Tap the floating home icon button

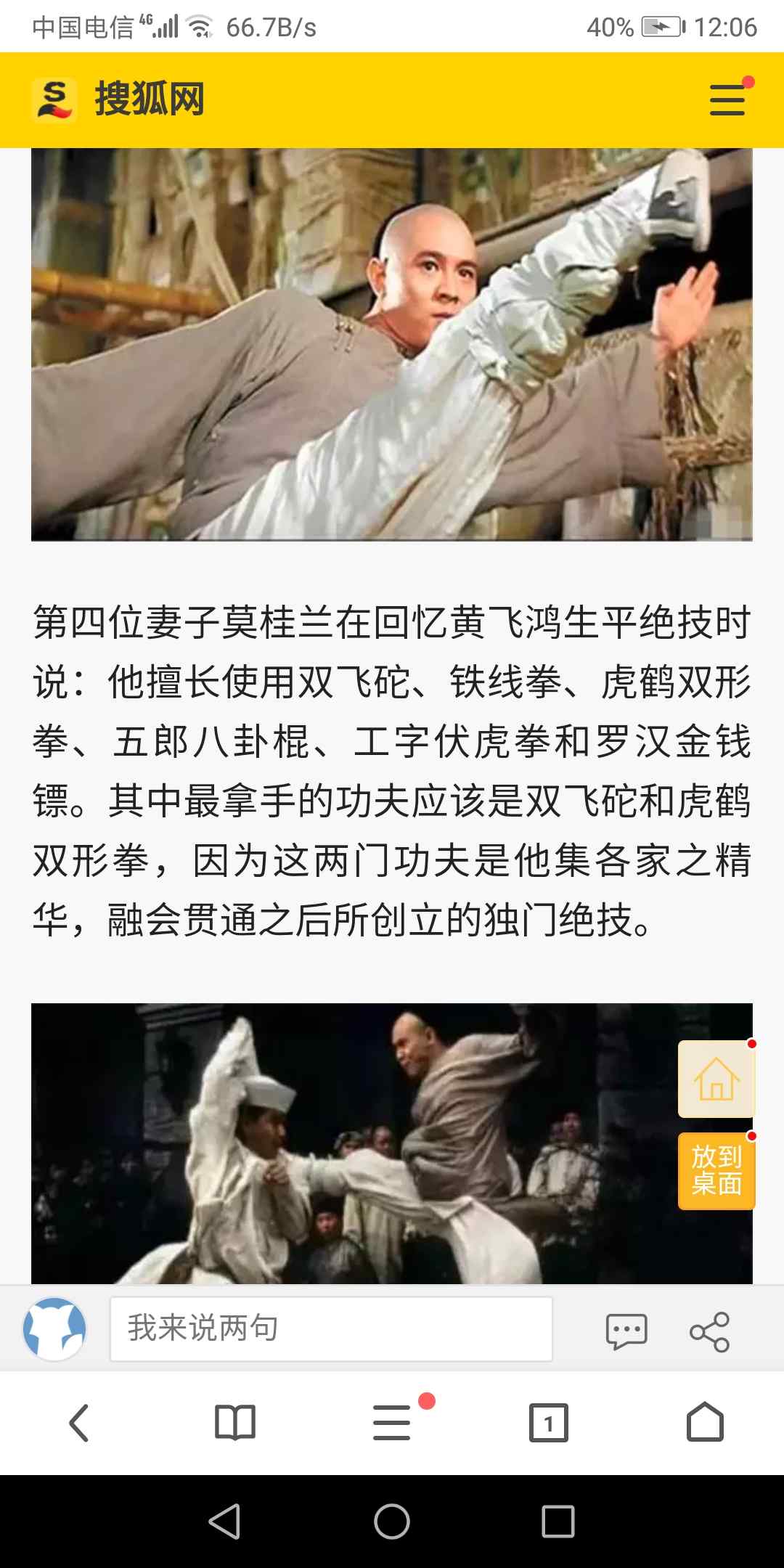coord(716,1079)
